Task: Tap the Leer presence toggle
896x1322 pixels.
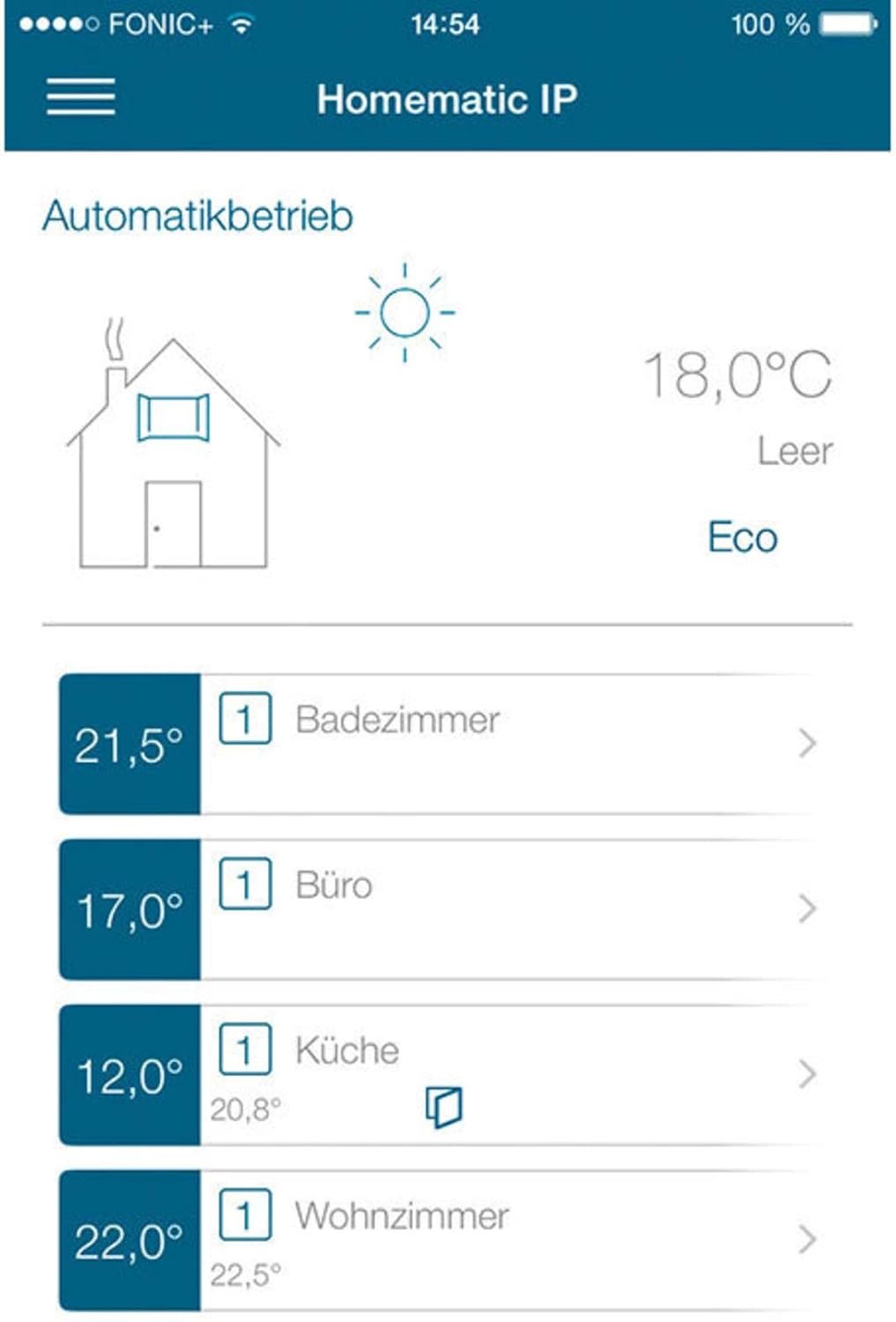Action: (x=794, y=452)
